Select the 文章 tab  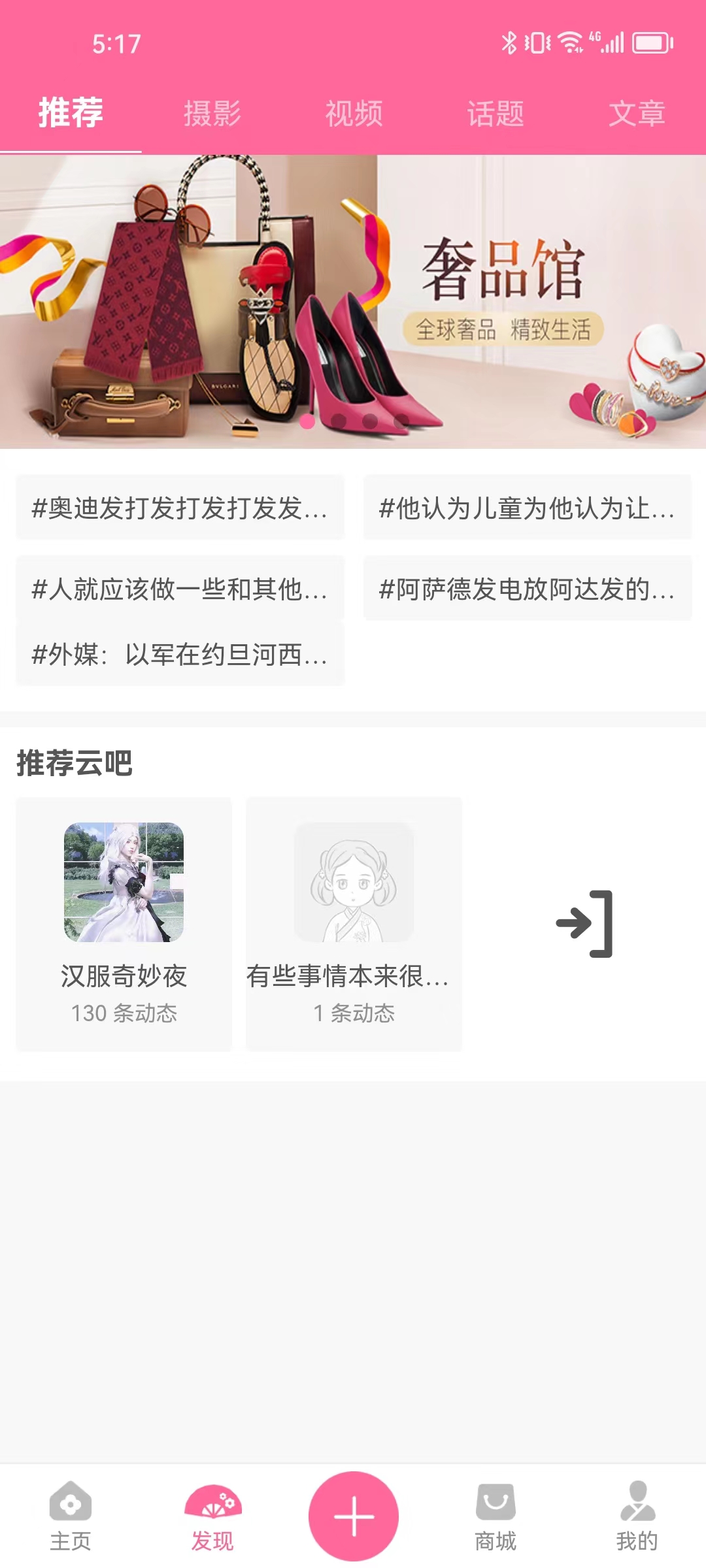(637, 113)
